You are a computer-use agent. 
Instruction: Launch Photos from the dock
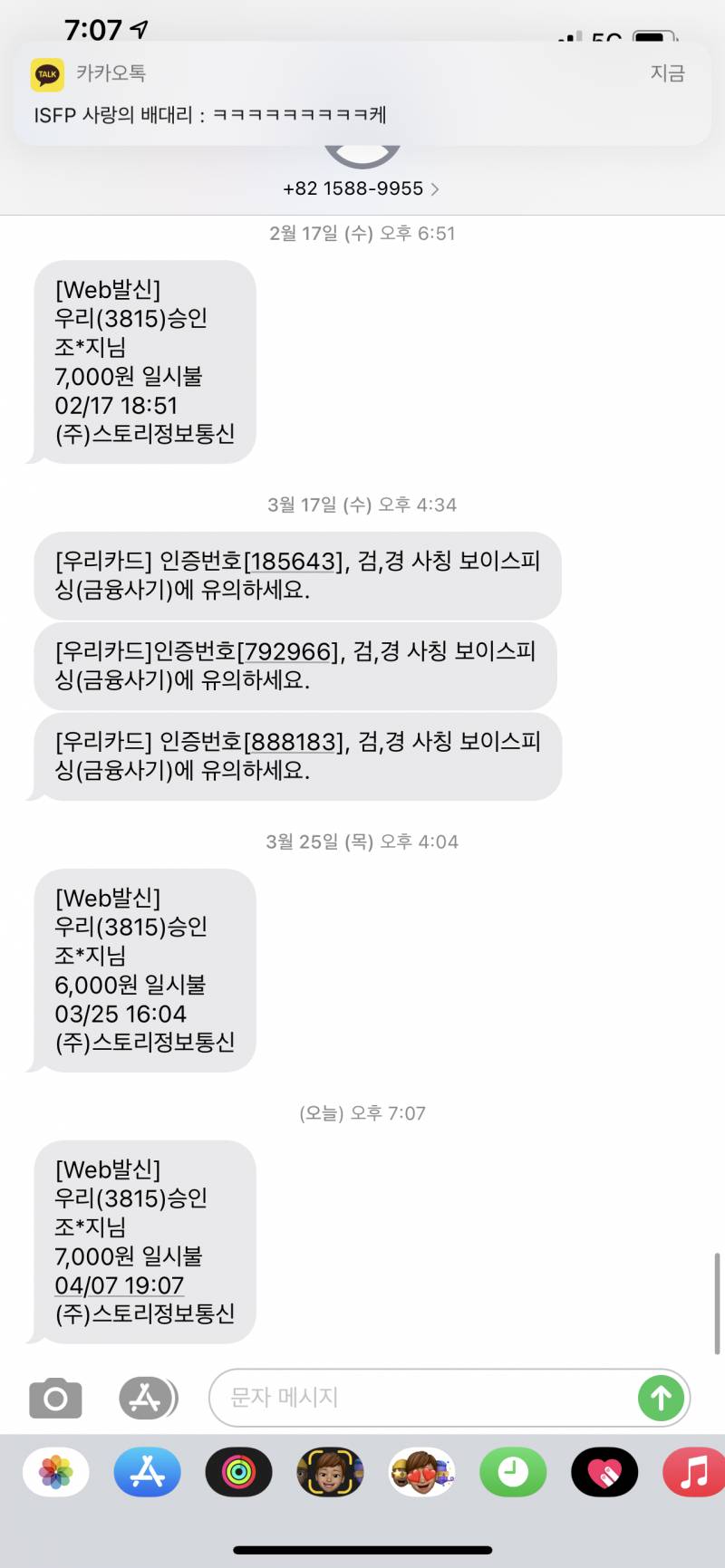tap(56, 1472)
